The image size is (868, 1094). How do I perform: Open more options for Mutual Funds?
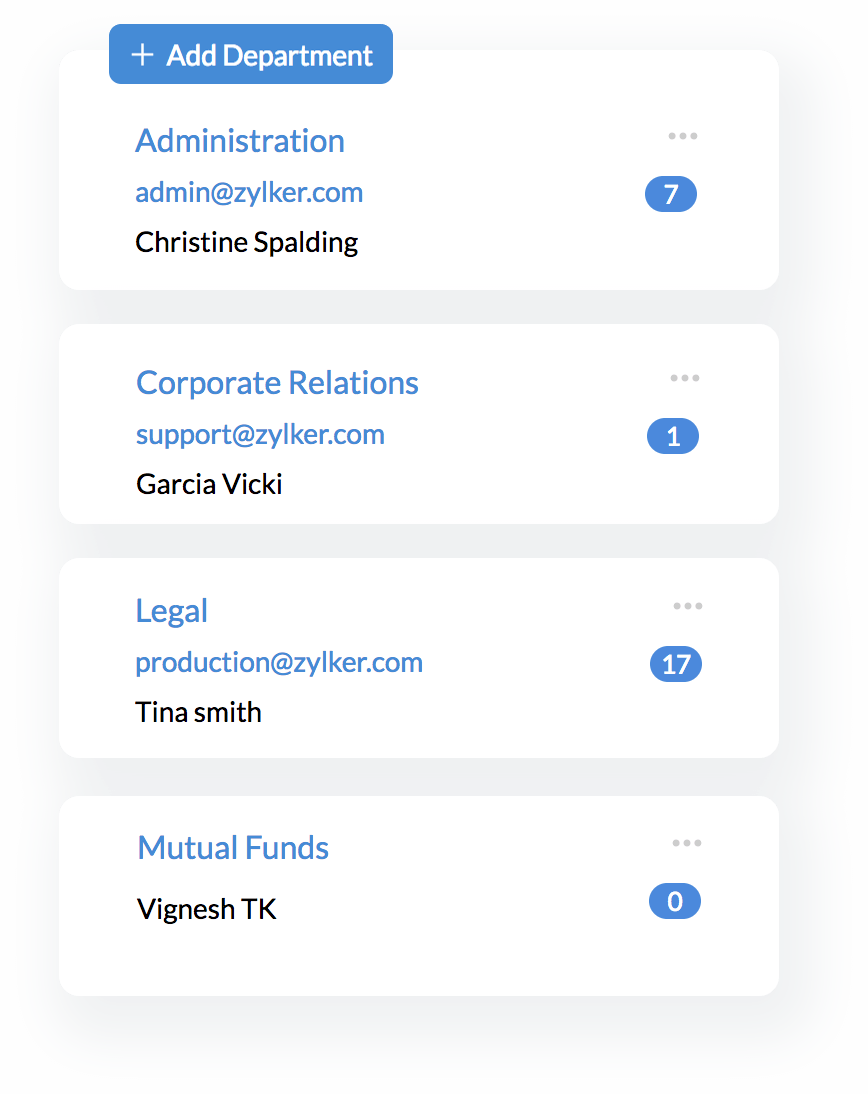click(687, 843)
